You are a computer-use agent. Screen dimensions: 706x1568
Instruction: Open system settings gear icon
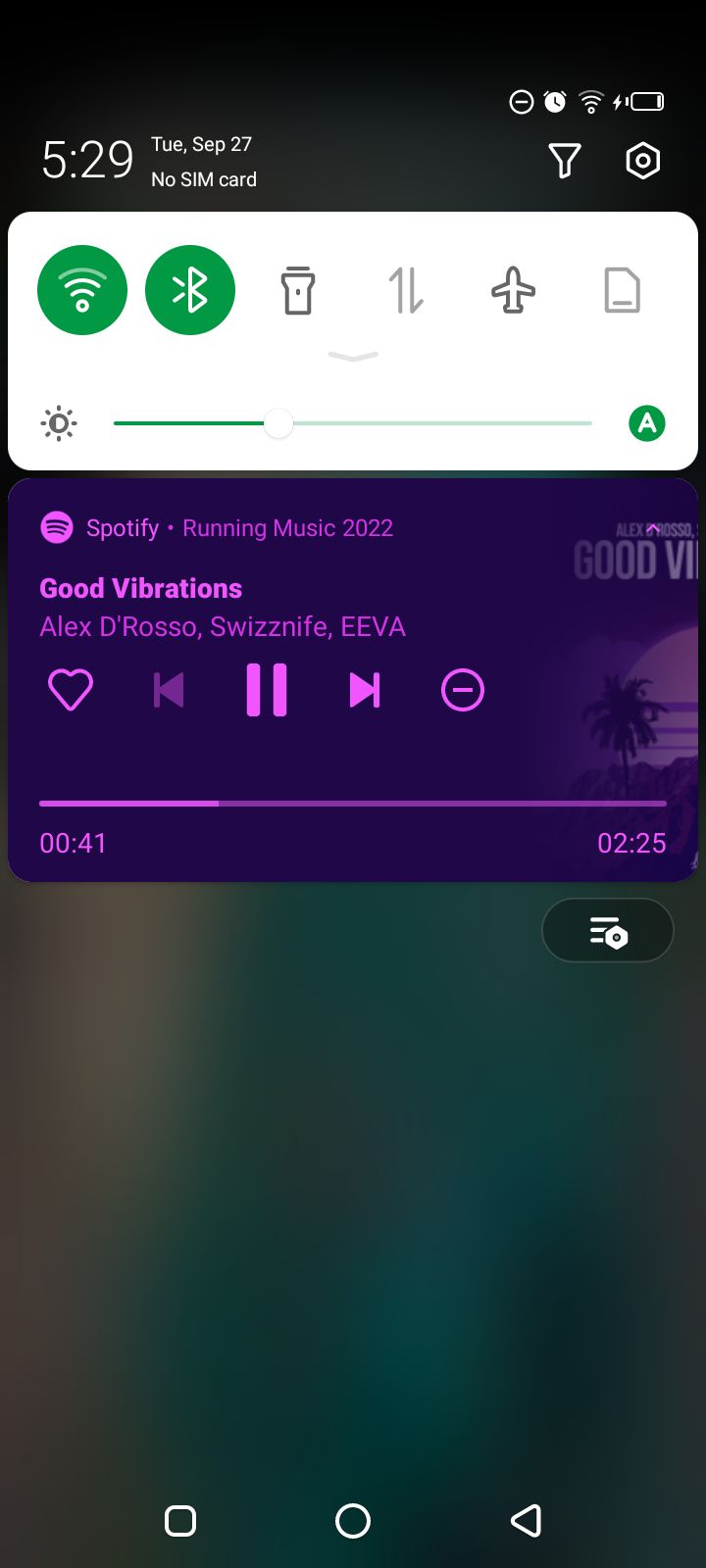coord(643,161)
